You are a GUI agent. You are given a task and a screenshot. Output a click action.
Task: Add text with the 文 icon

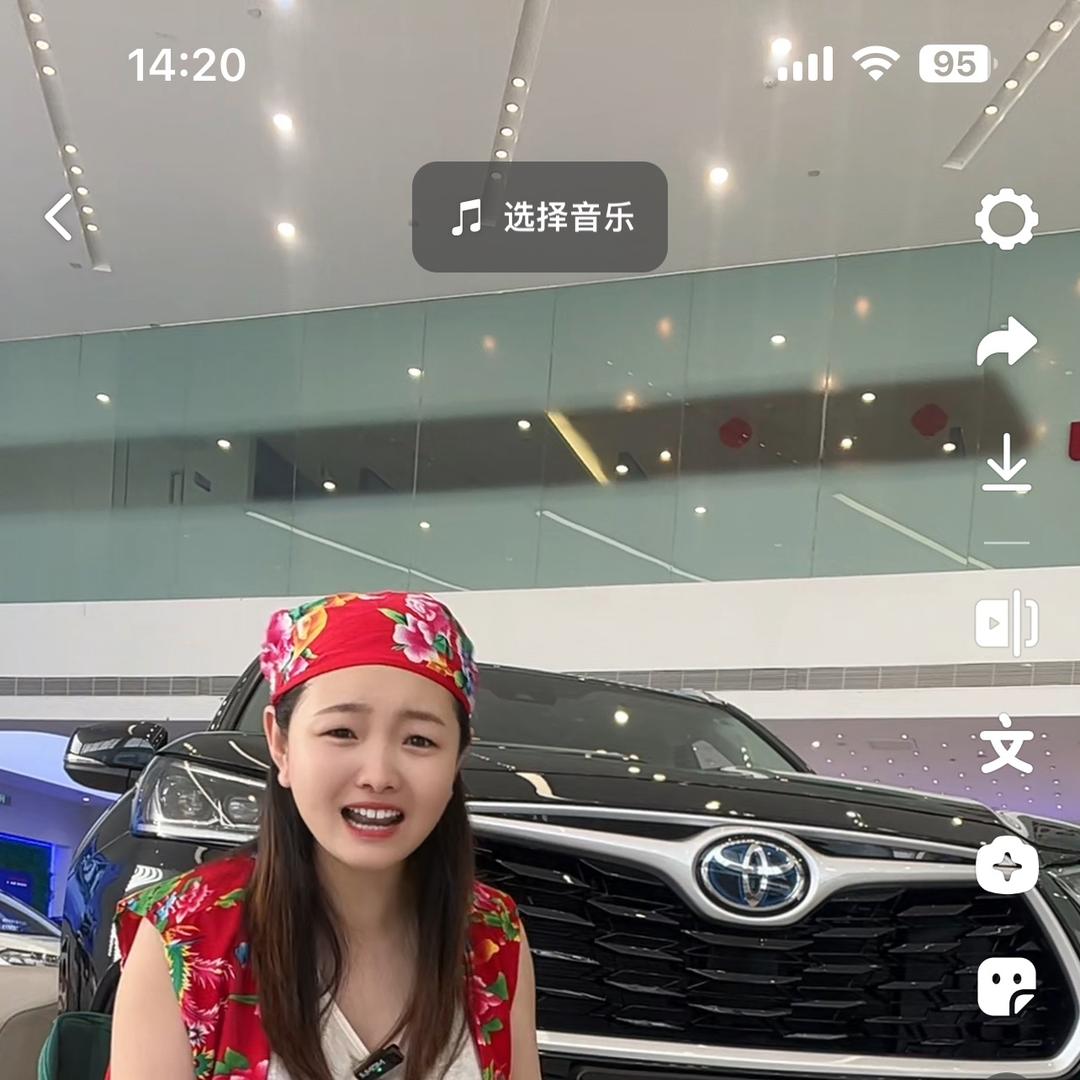pyautogui.click(x=1006, y=744)
